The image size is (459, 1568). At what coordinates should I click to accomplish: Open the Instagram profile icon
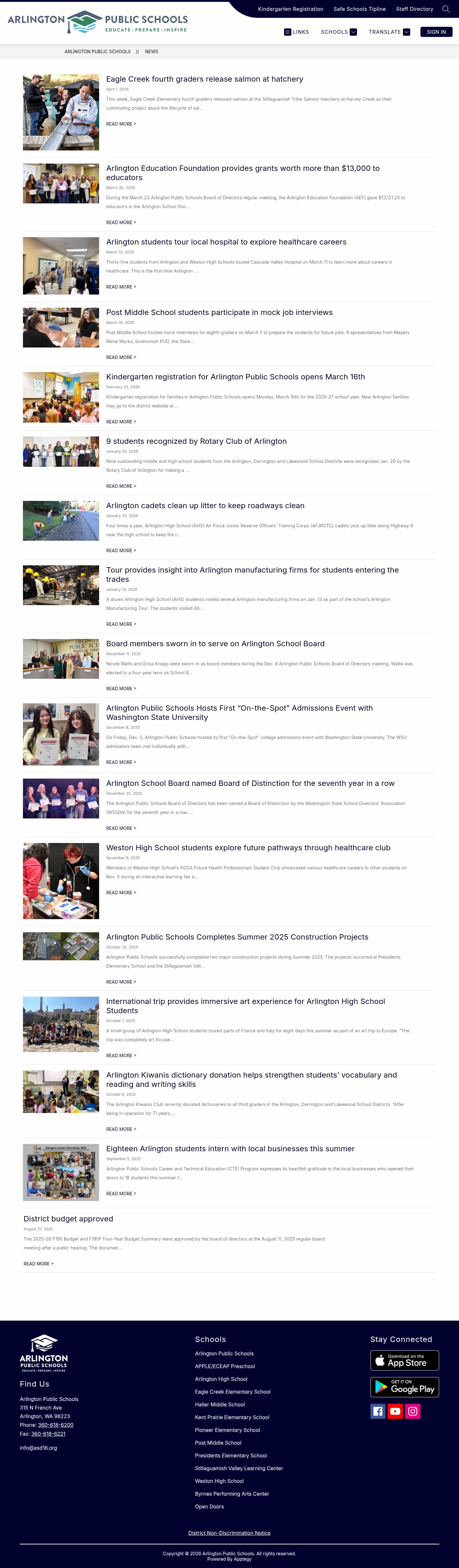(413, 1411)
